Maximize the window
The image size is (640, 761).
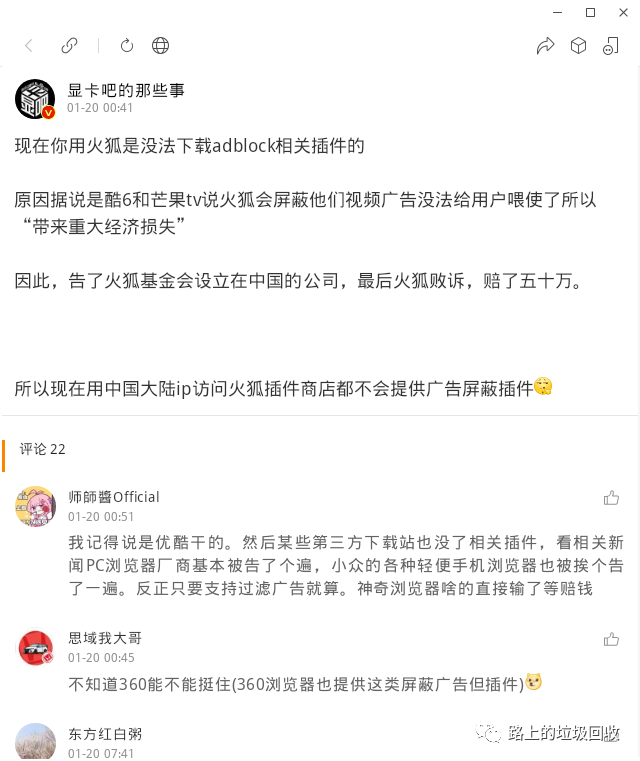click(590, 12)
